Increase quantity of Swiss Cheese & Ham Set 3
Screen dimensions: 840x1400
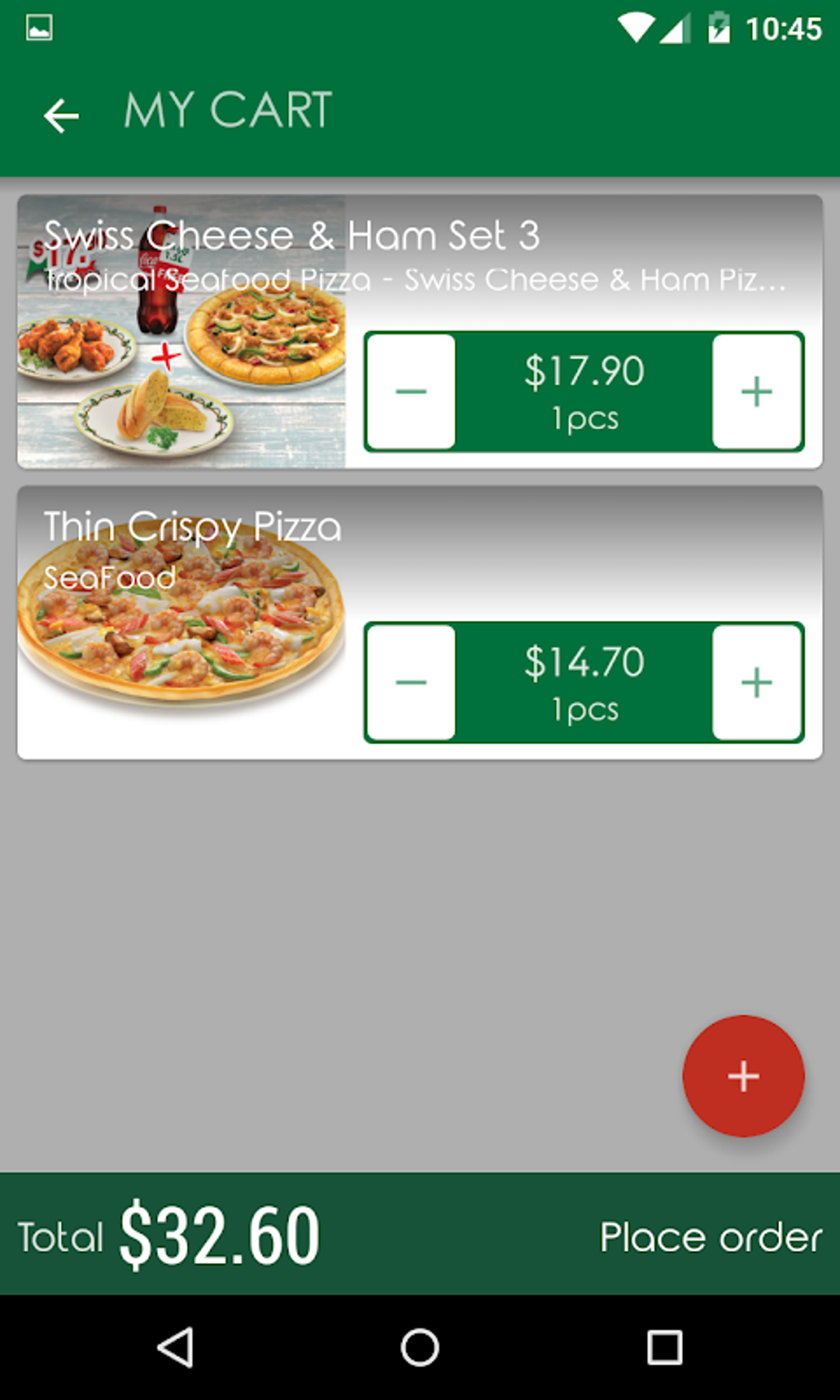pos(757,392)
